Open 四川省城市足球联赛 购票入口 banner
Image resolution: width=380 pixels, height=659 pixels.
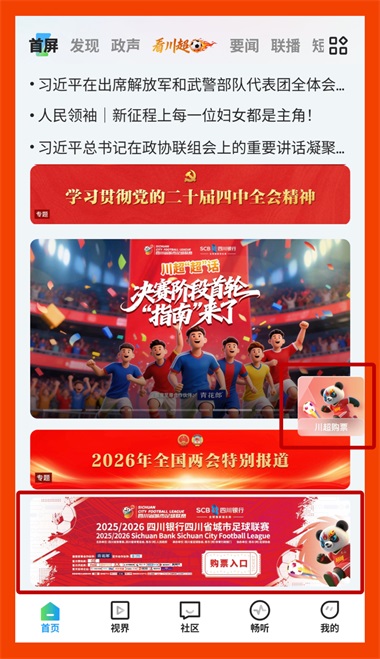(x=190, y=543)
